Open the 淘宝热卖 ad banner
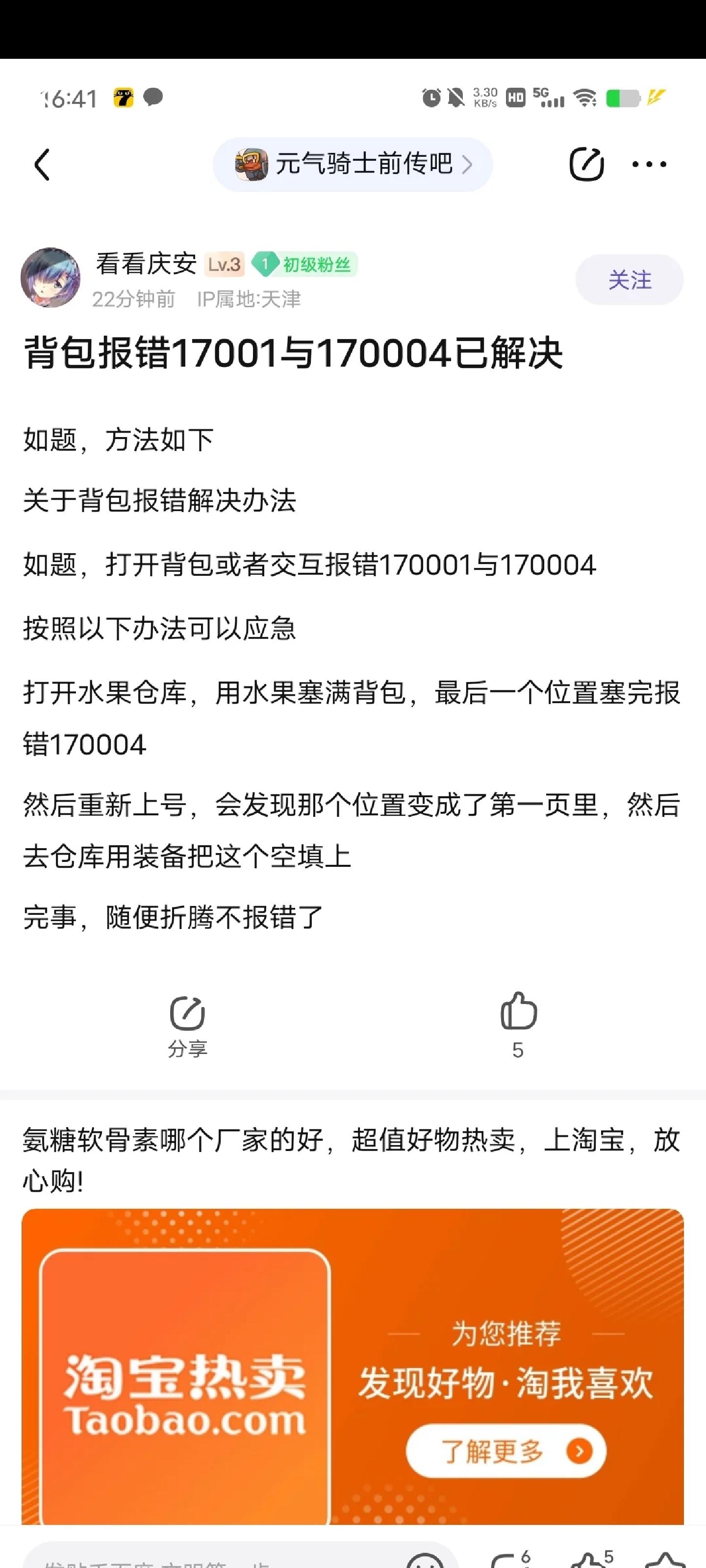Image resolution: width=706 pixels, height=1568 pixels. [184, 1388]
